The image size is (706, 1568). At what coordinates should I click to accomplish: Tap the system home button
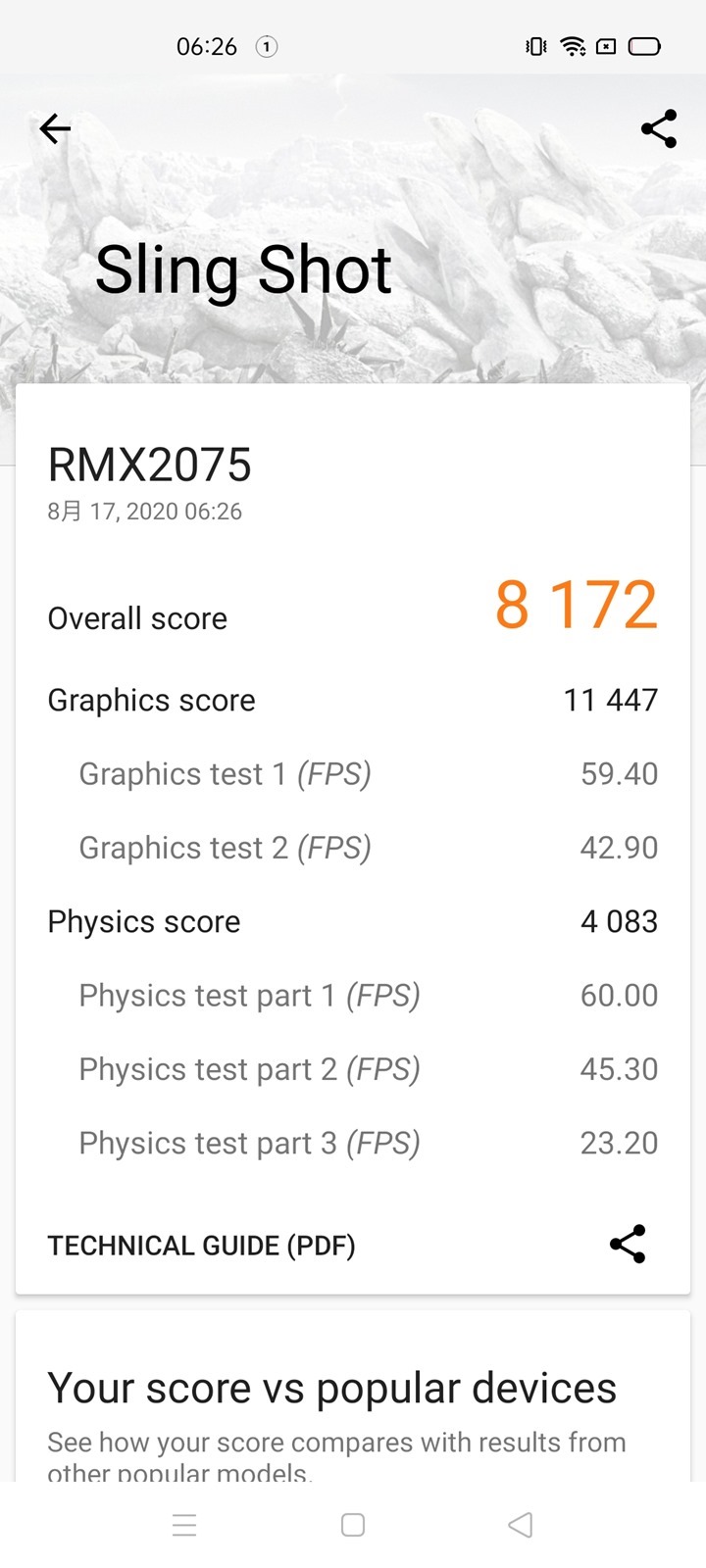[x=353, y=1525]
